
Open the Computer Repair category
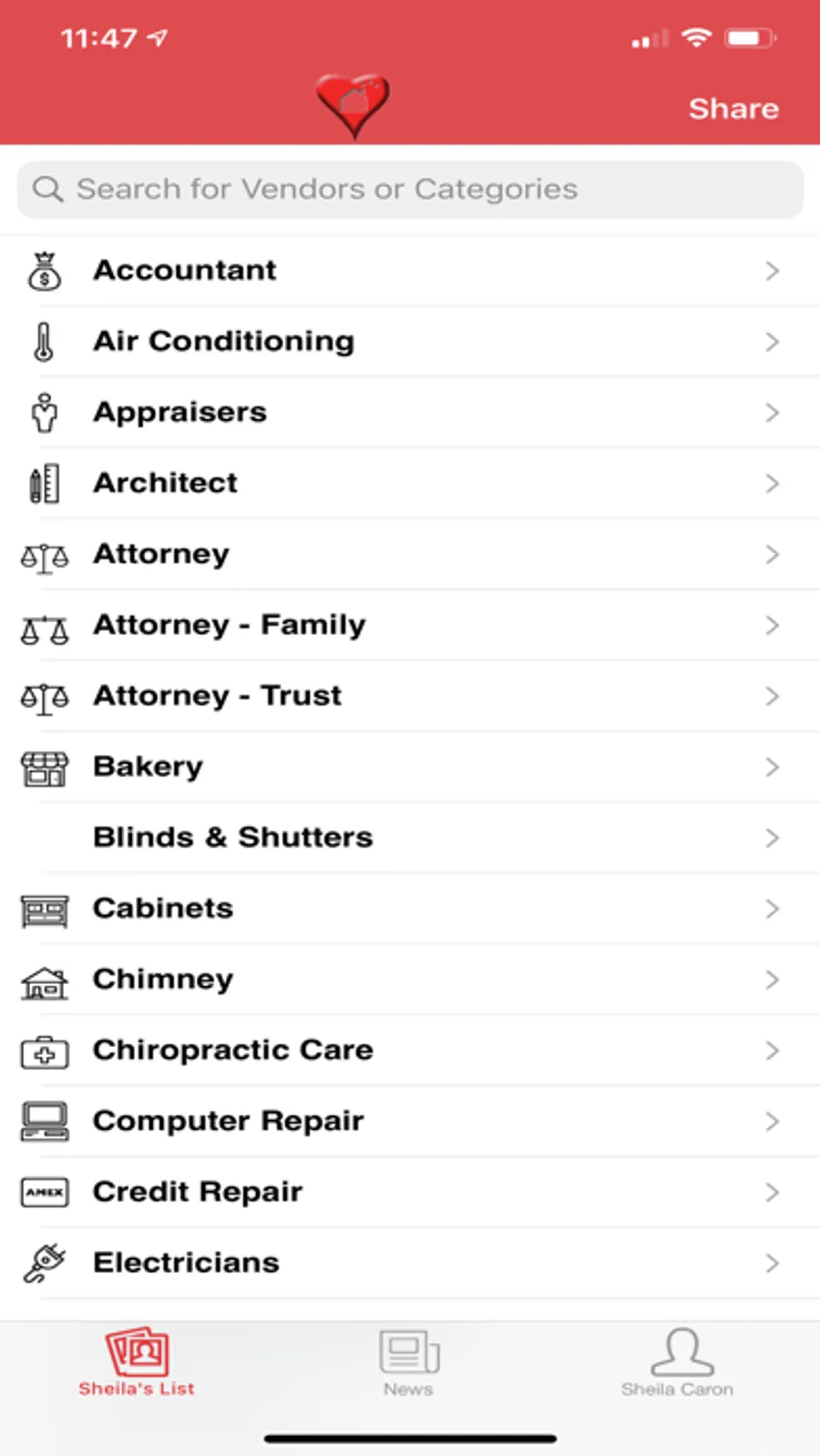coord(410,1121)
